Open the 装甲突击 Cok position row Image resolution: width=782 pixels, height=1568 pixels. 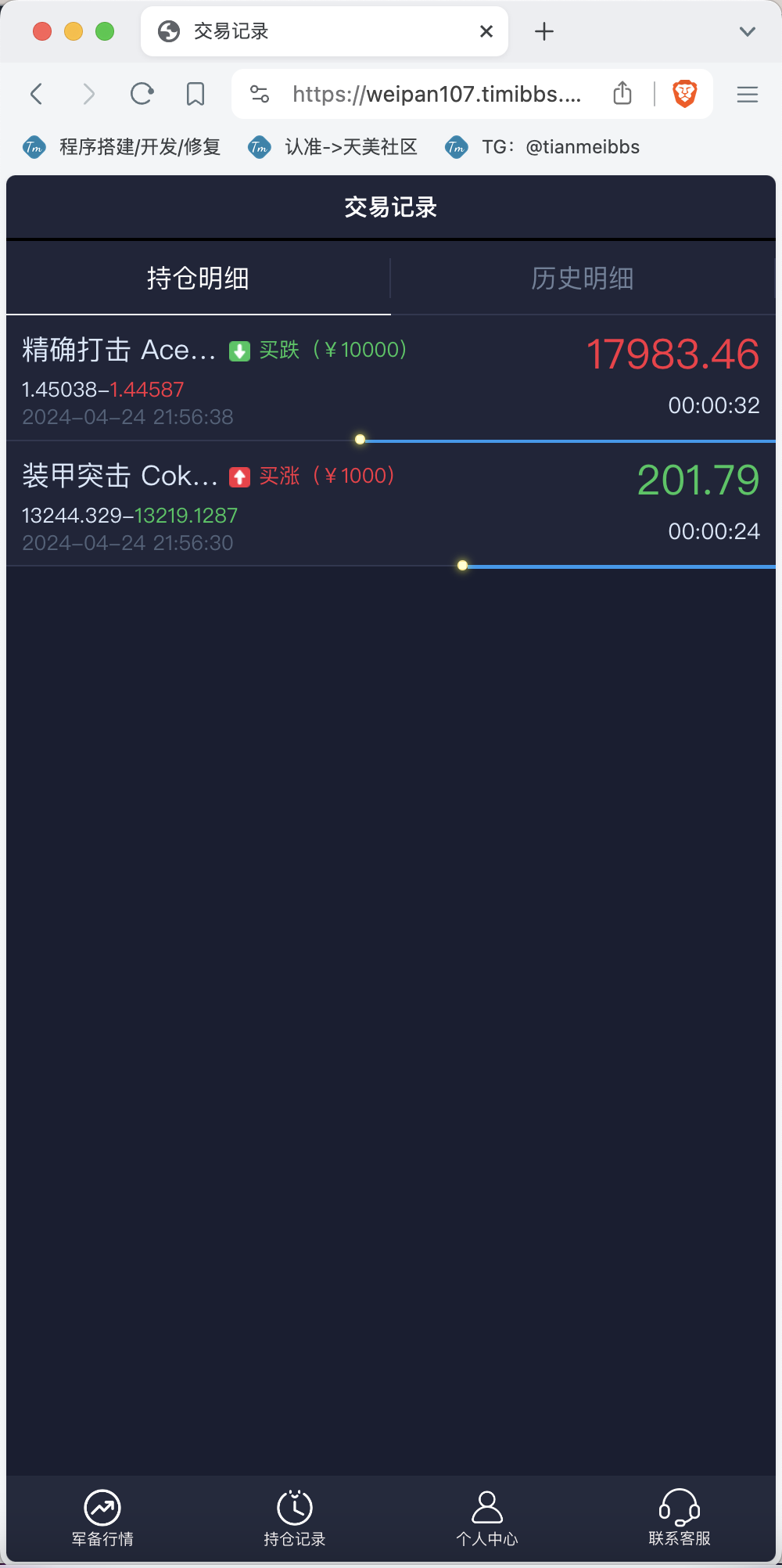[313, 505]
